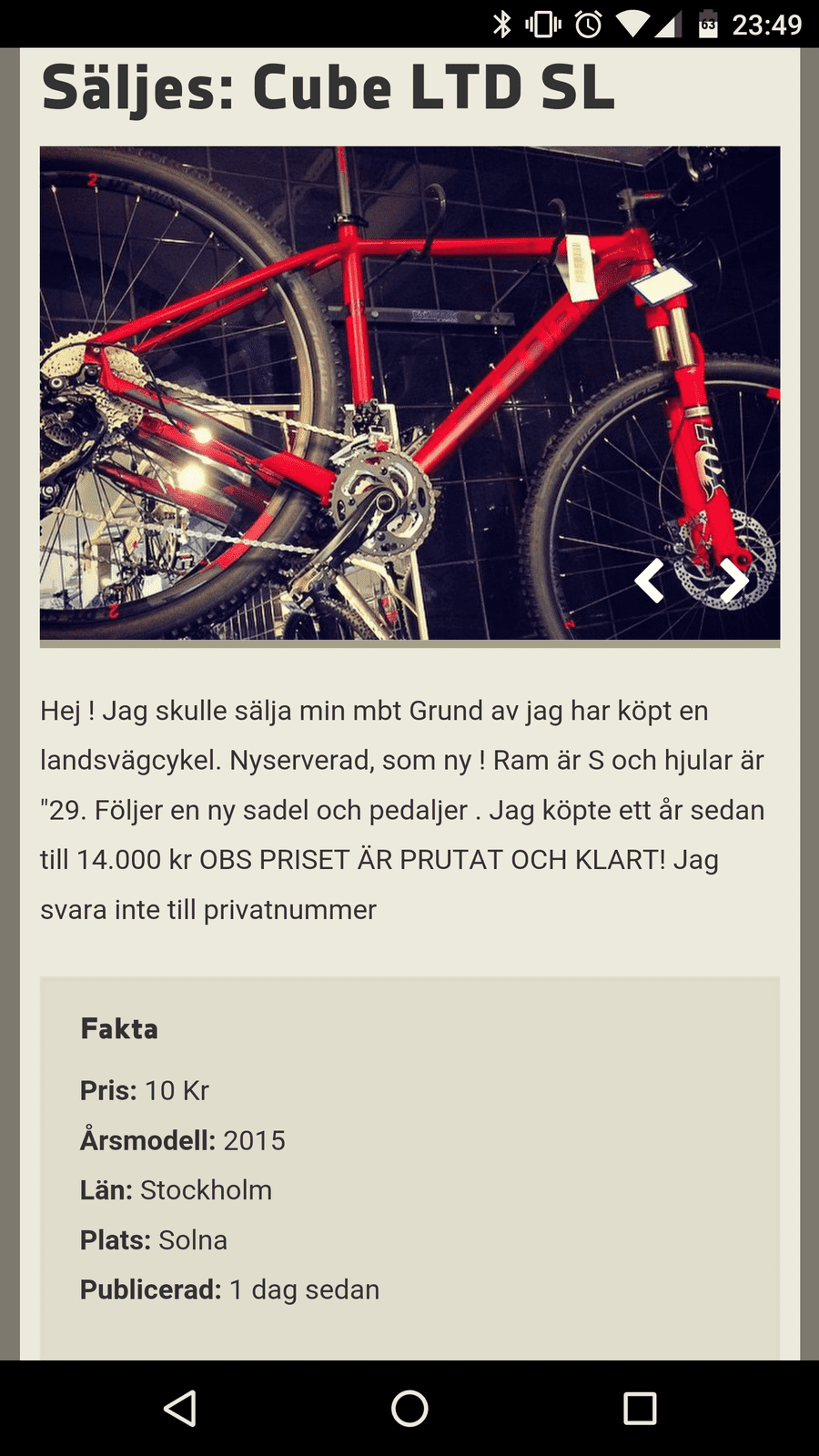The height and width of the screenshot is (1456, 819).
Task: Show the next bike photo
Action: coord(733,581)
